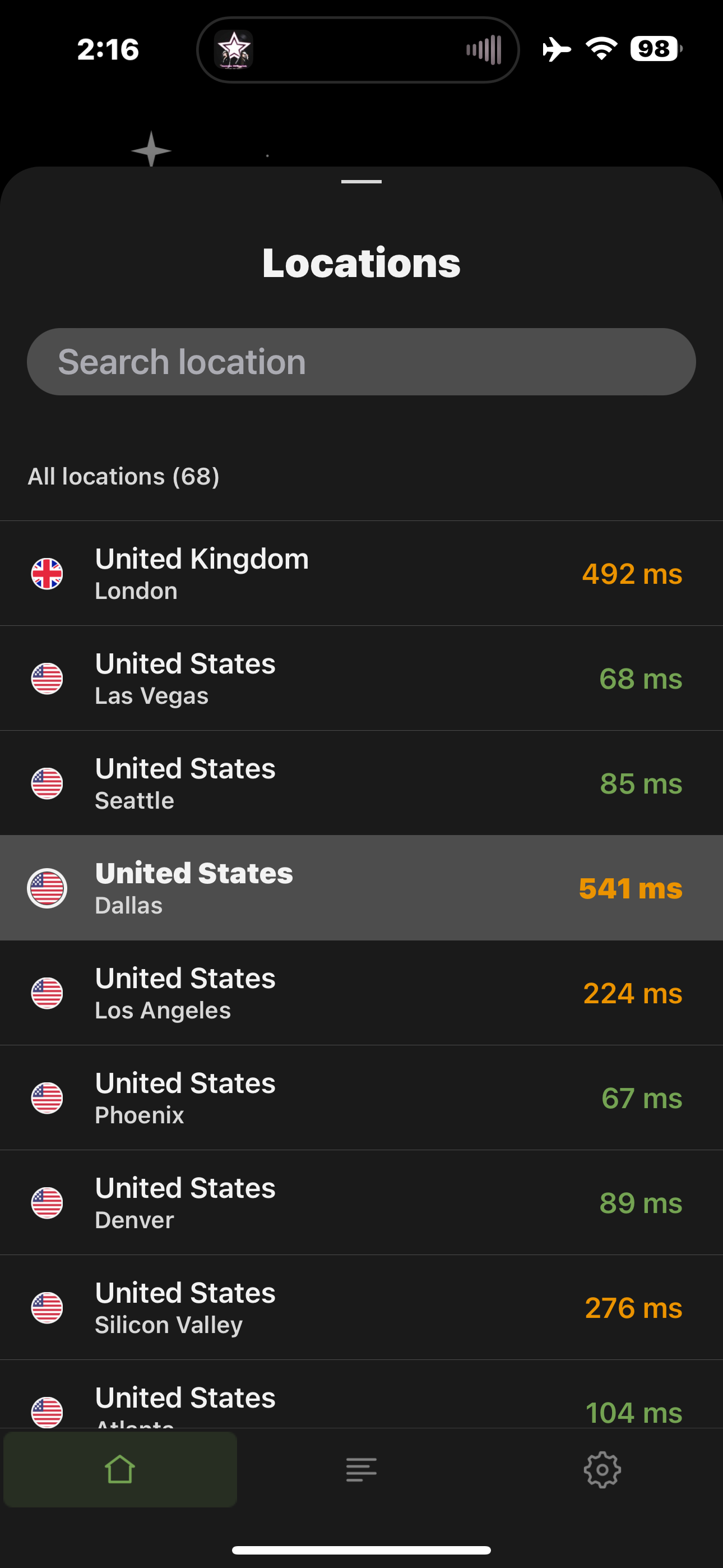Viewport: 723px width, 1568px height.
Task: Click the Dallas US flag icon
Action: point(47,888)
